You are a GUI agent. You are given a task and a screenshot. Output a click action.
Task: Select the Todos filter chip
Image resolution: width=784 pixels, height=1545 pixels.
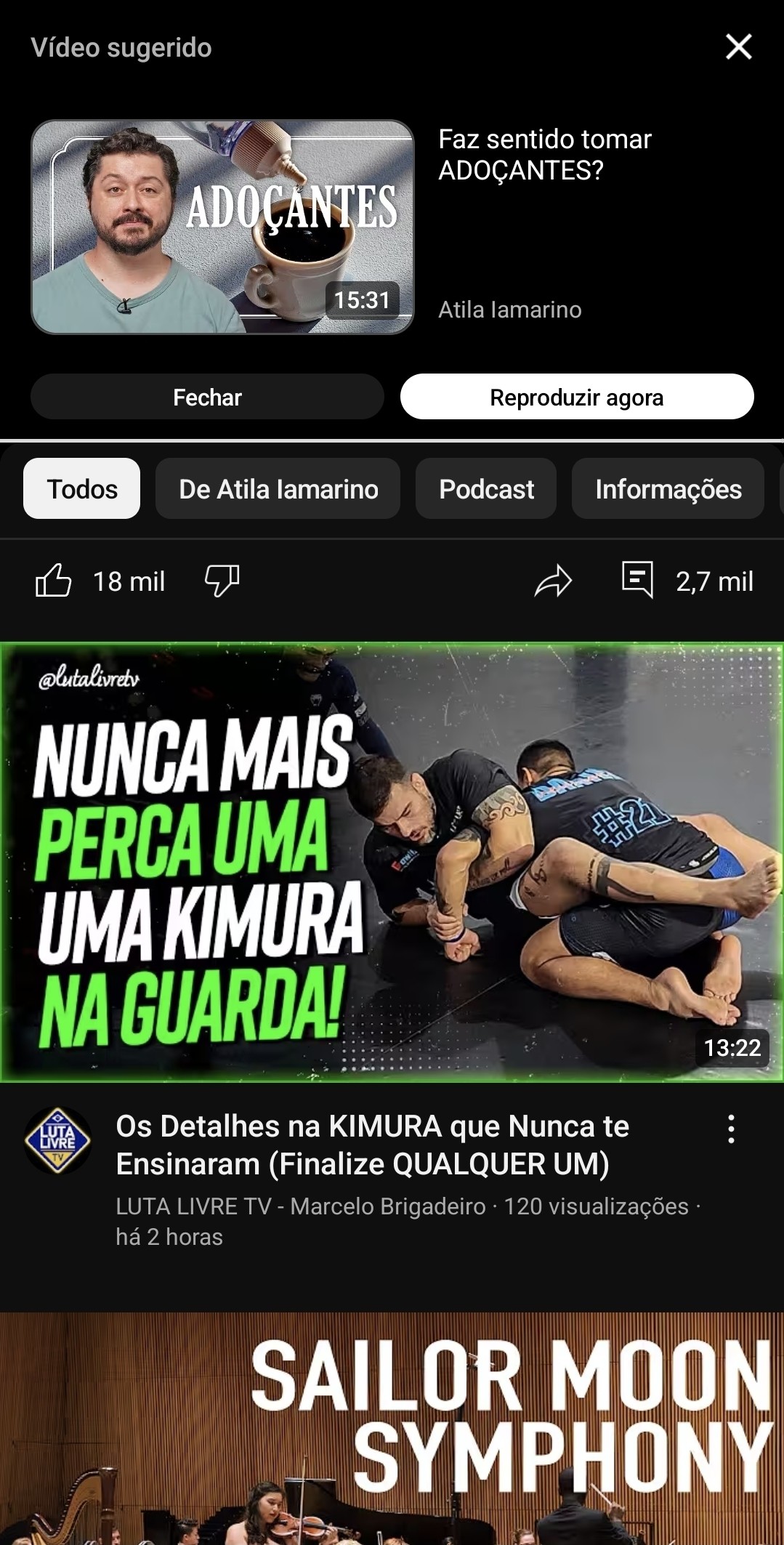tap(82, 488)
